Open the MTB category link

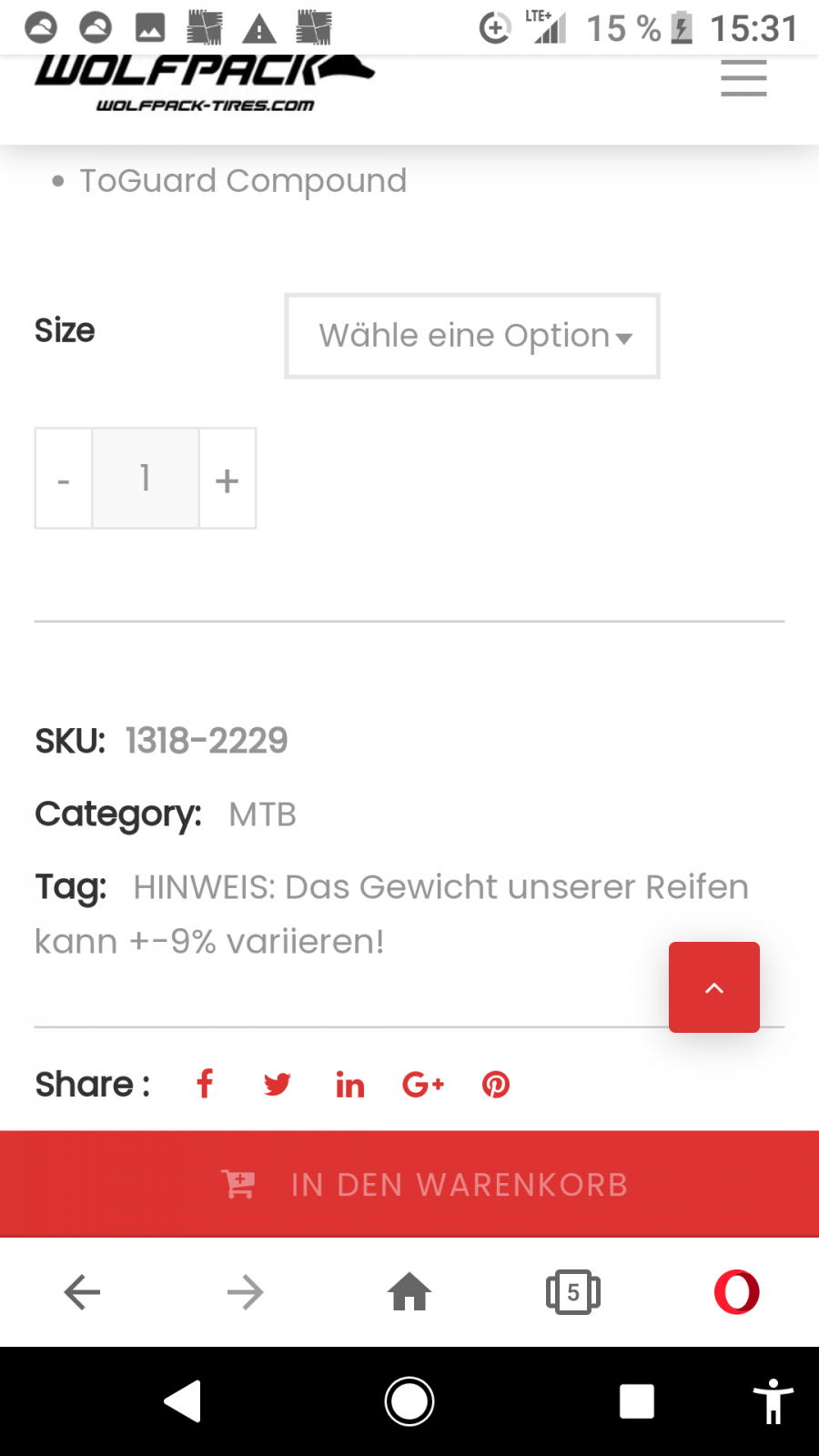(262, 814)
